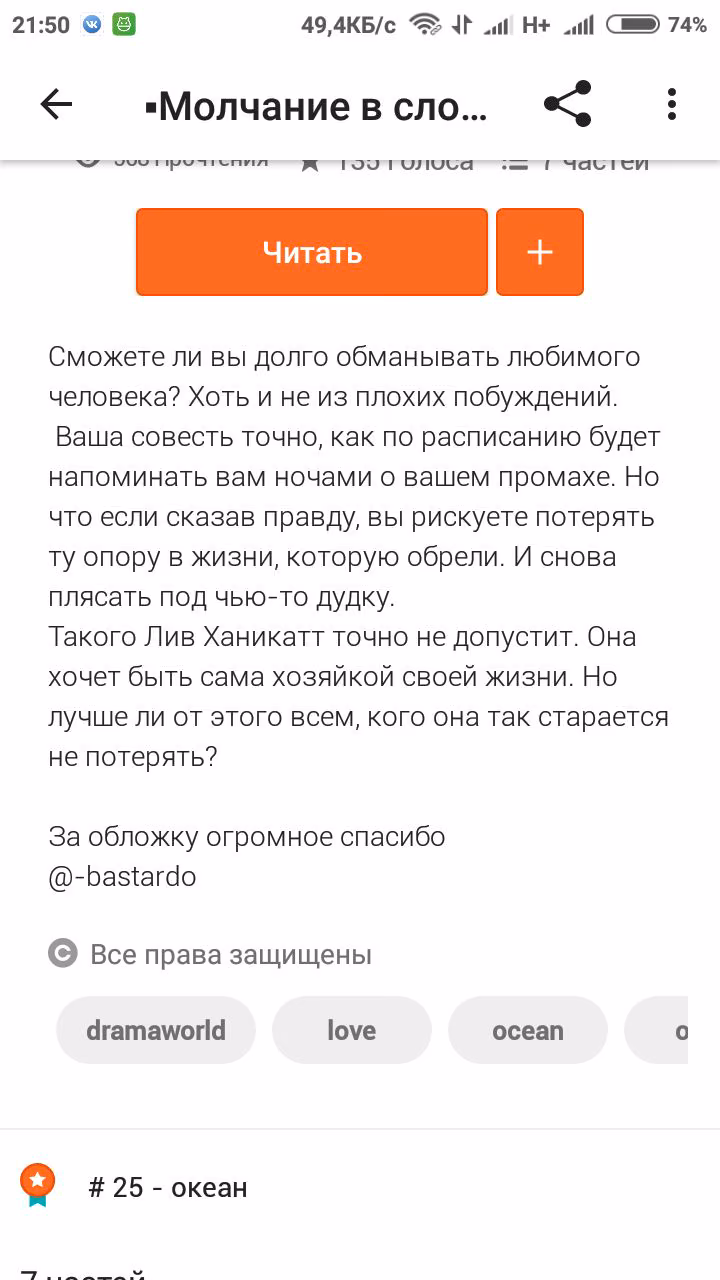Image resolution: width=720 pixels, height=1280 pixels.
Task: Select the ocean tag chip
Action: coord(528,1030)
